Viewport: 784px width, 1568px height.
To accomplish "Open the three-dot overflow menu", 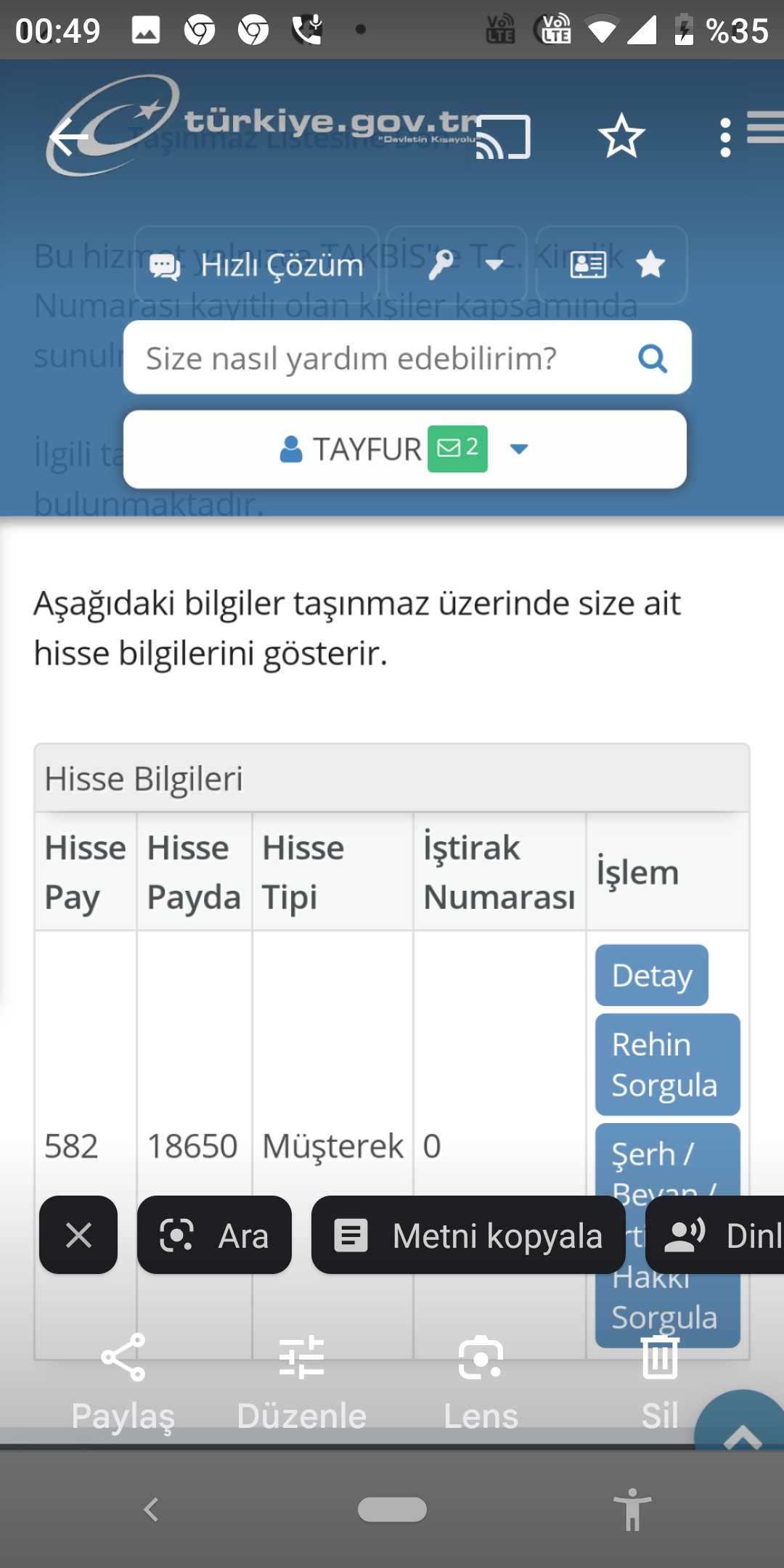I will [724, 136].
